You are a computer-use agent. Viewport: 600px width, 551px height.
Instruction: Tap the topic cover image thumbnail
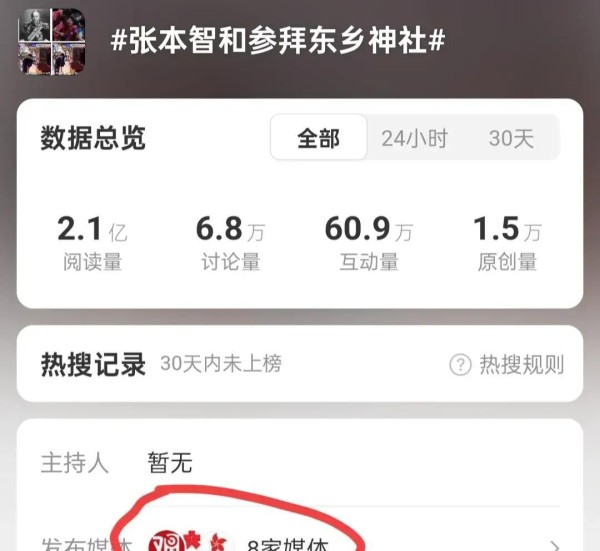click(x=51, y=41)
